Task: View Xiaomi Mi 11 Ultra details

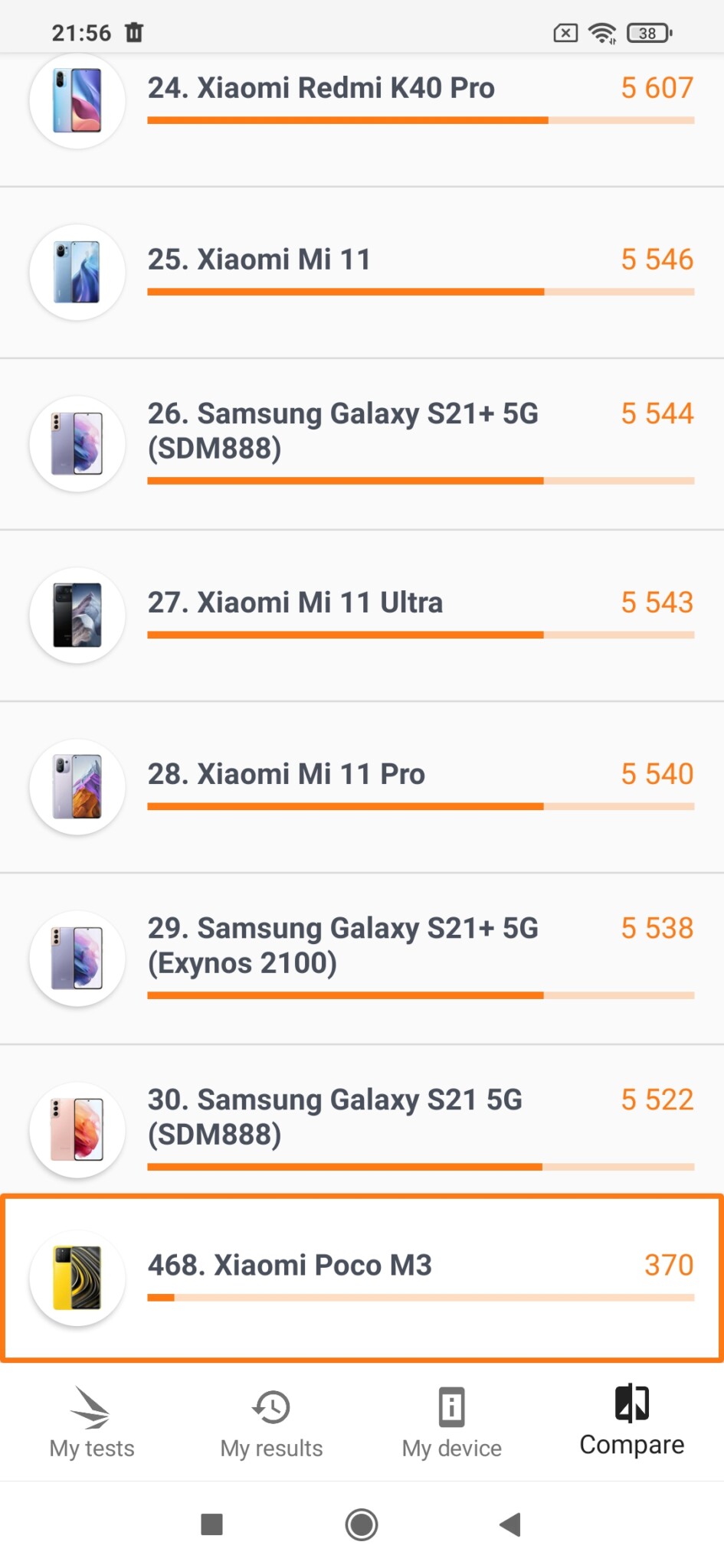Action: (362, 616)
